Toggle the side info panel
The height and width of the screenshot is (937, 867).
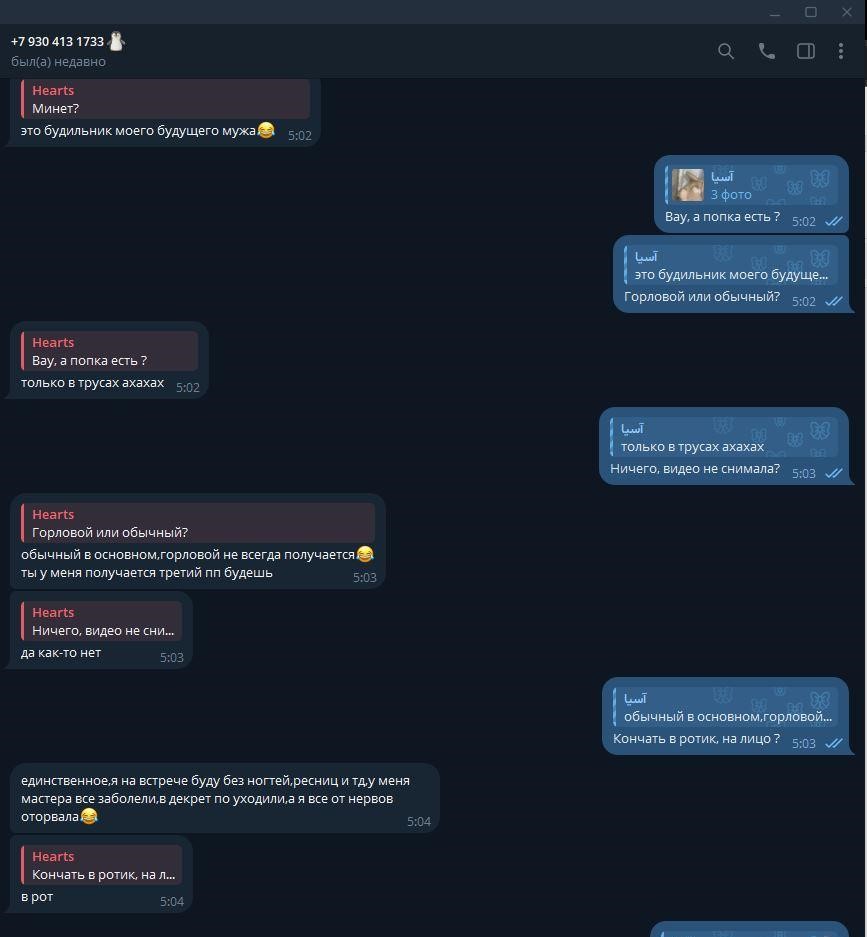point(805,51)
